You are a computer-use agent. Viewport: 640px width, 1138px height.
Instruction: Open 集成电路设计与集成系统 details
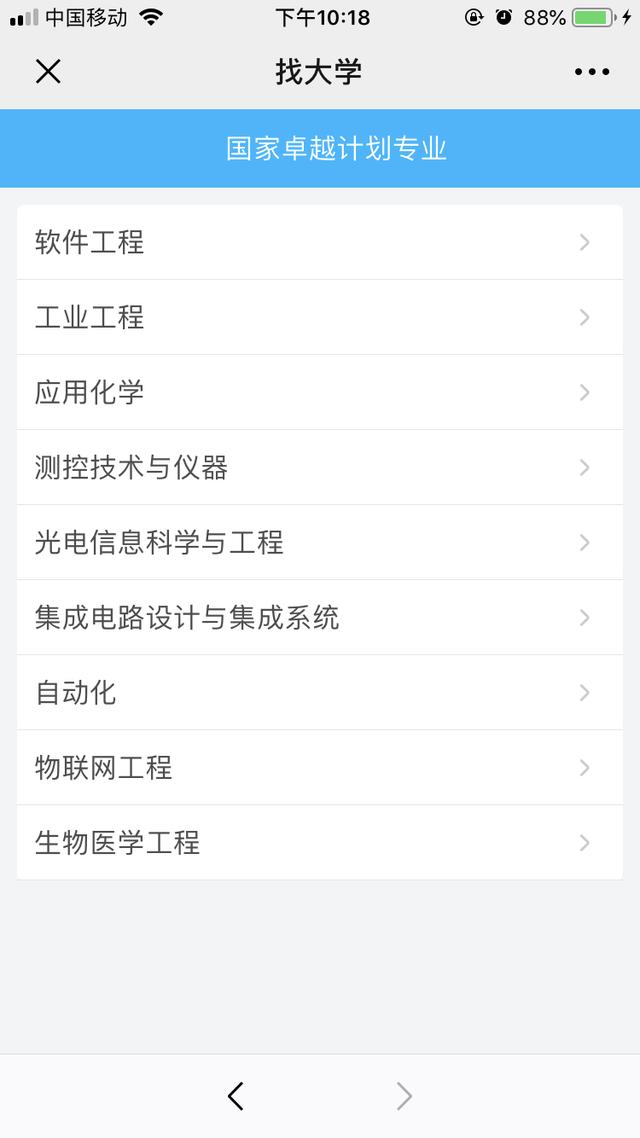[320, 618]
